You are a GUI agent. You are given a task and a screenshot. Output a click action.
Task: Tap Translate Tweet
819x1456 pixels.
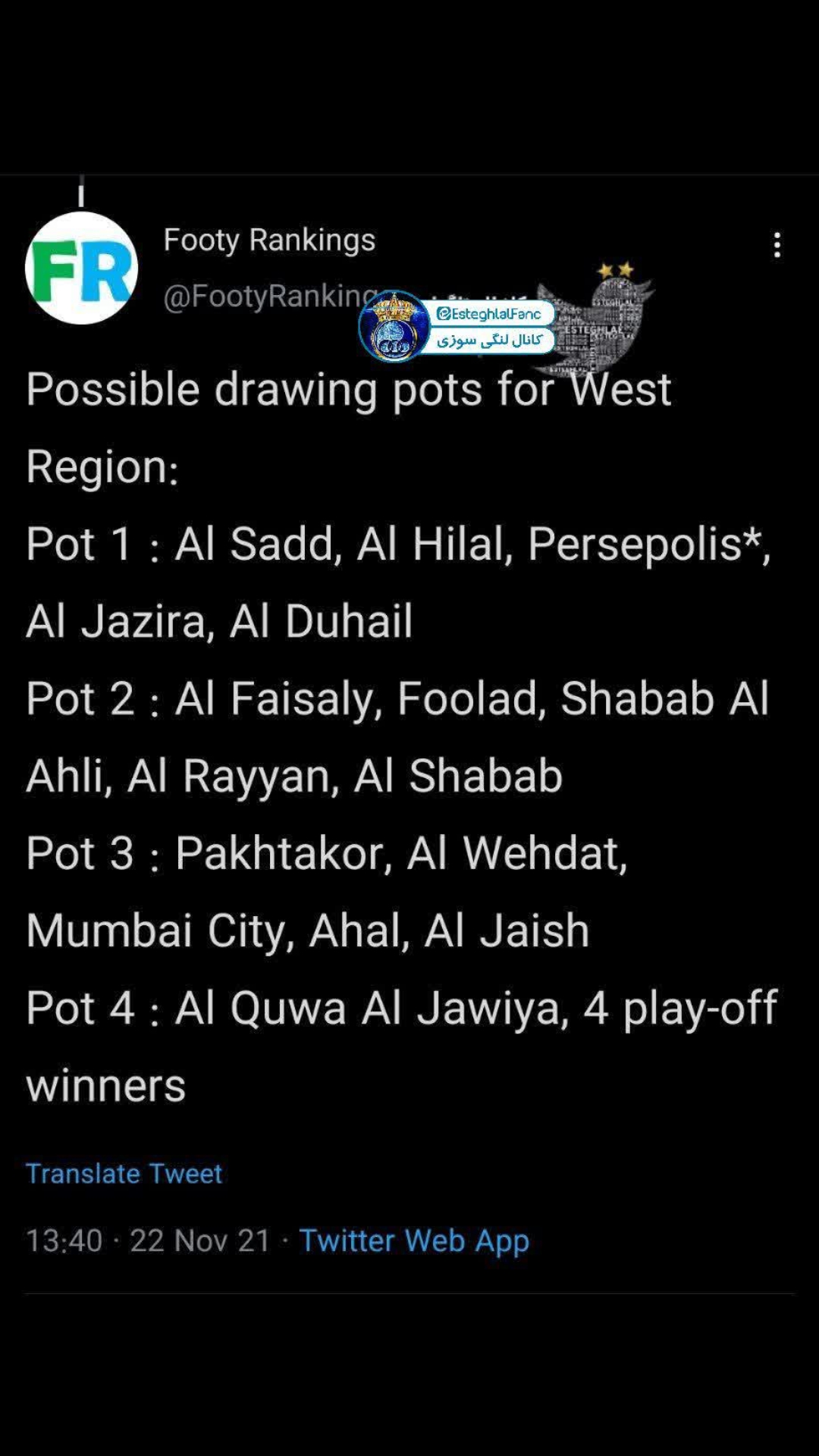[x=124, y=1173]
